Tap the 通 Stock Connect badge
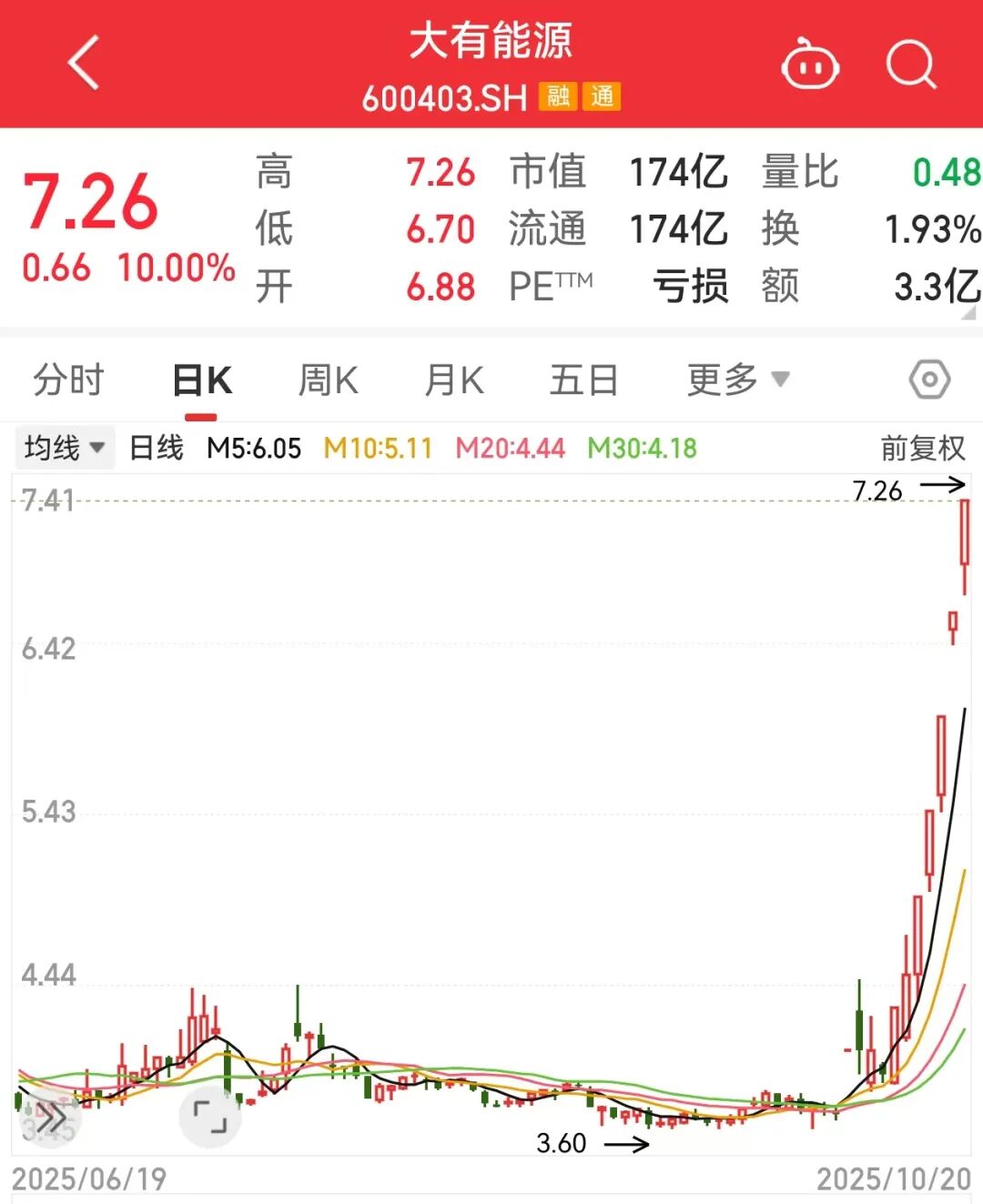983x1204 pixels. [603, 96]
